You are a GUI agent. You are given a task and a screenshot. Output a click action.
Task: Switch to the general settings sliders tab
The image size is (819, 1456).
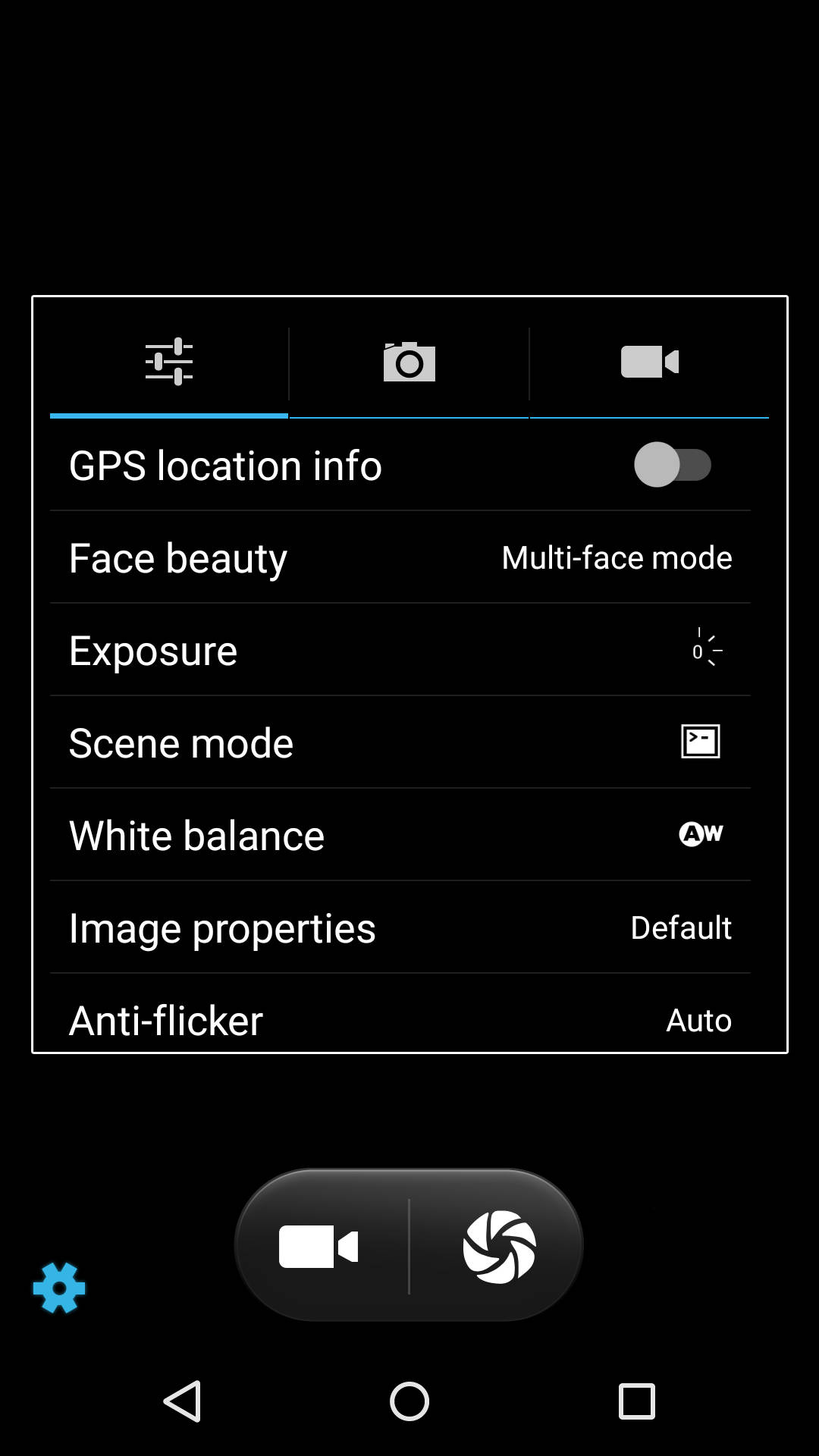pos(169,362)
